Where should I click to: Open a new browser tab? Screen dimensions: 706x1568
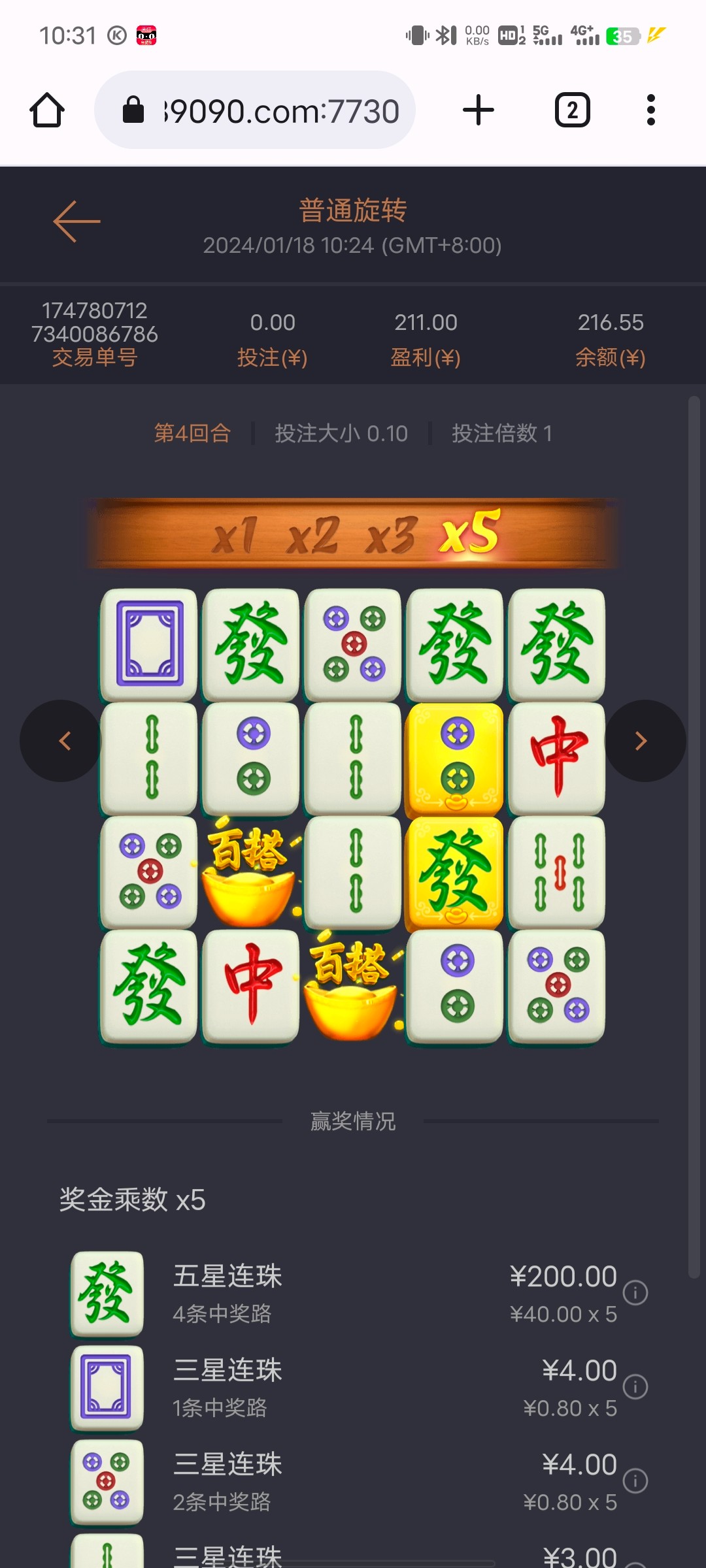pos(478,110)
